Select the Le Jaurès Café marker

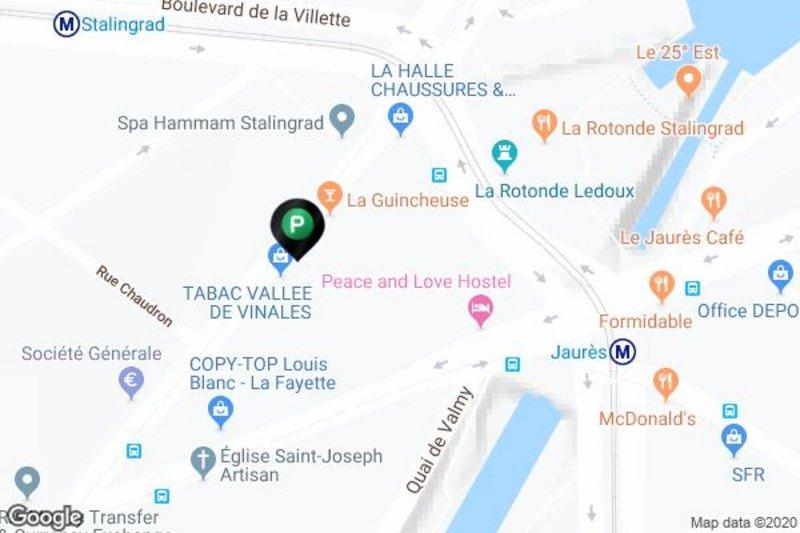click(713, 202)
